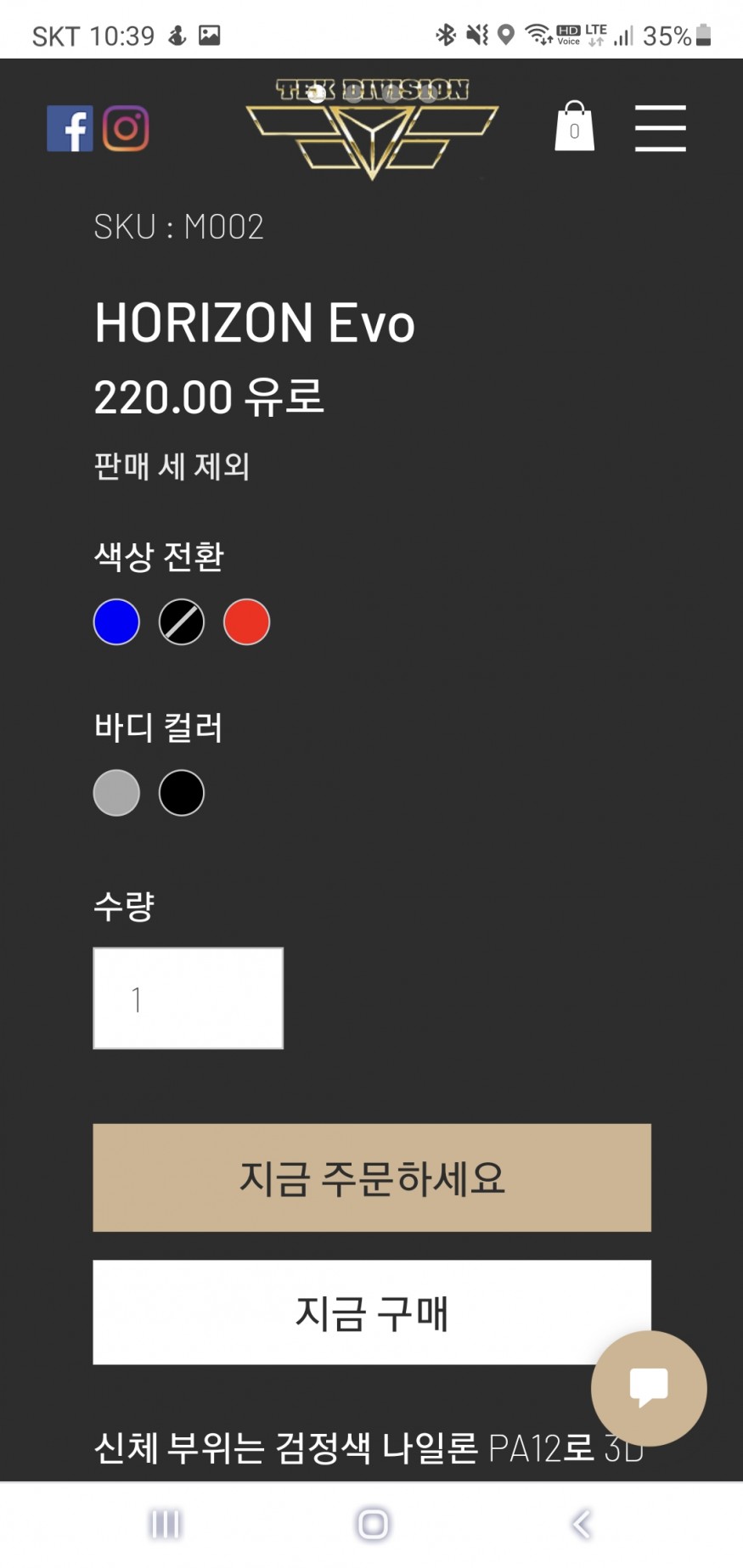Screen dimensions: 743x1568
Task: Tap the 지금 주문하세요 button
Action: coord(372,1177)
